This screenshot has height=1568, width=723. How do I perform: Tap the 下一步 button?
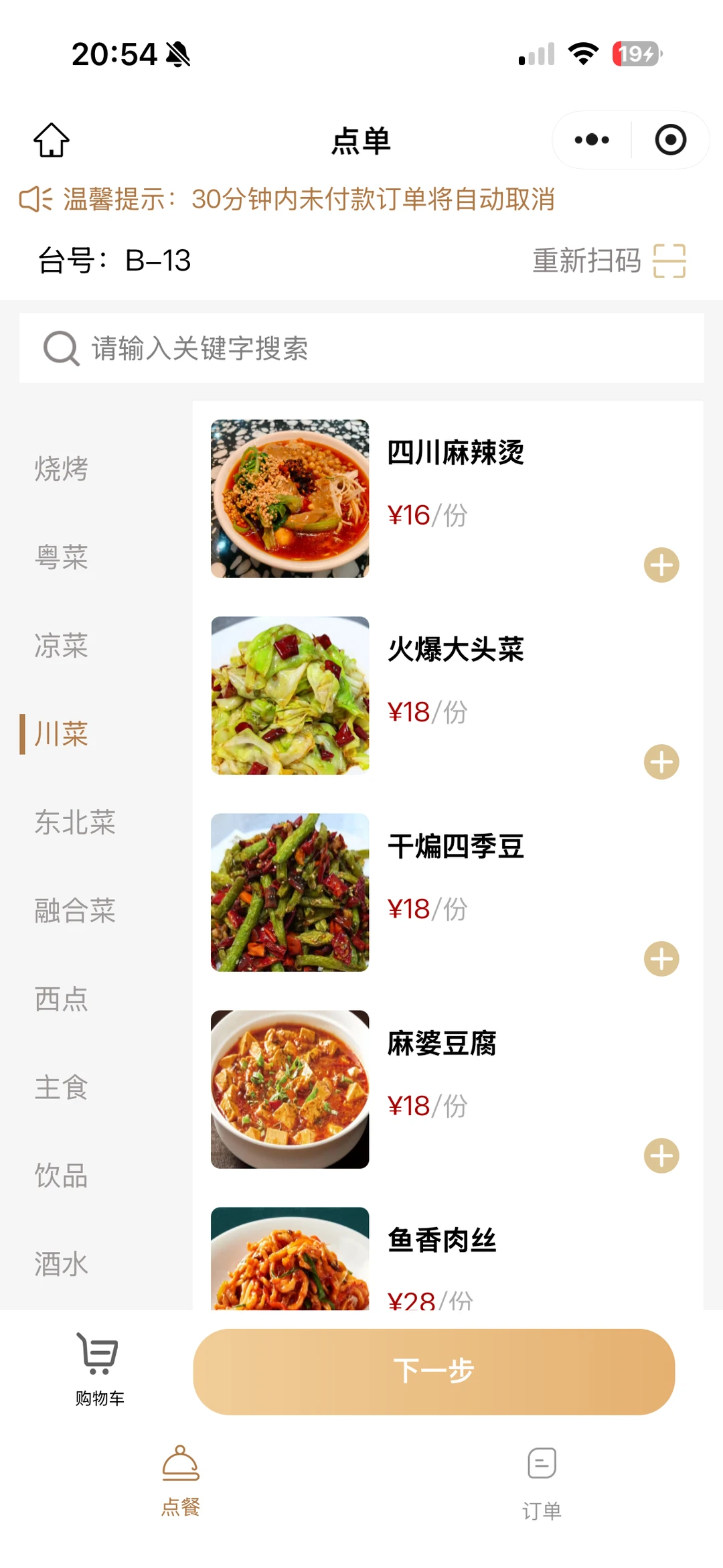[434, 1371]
